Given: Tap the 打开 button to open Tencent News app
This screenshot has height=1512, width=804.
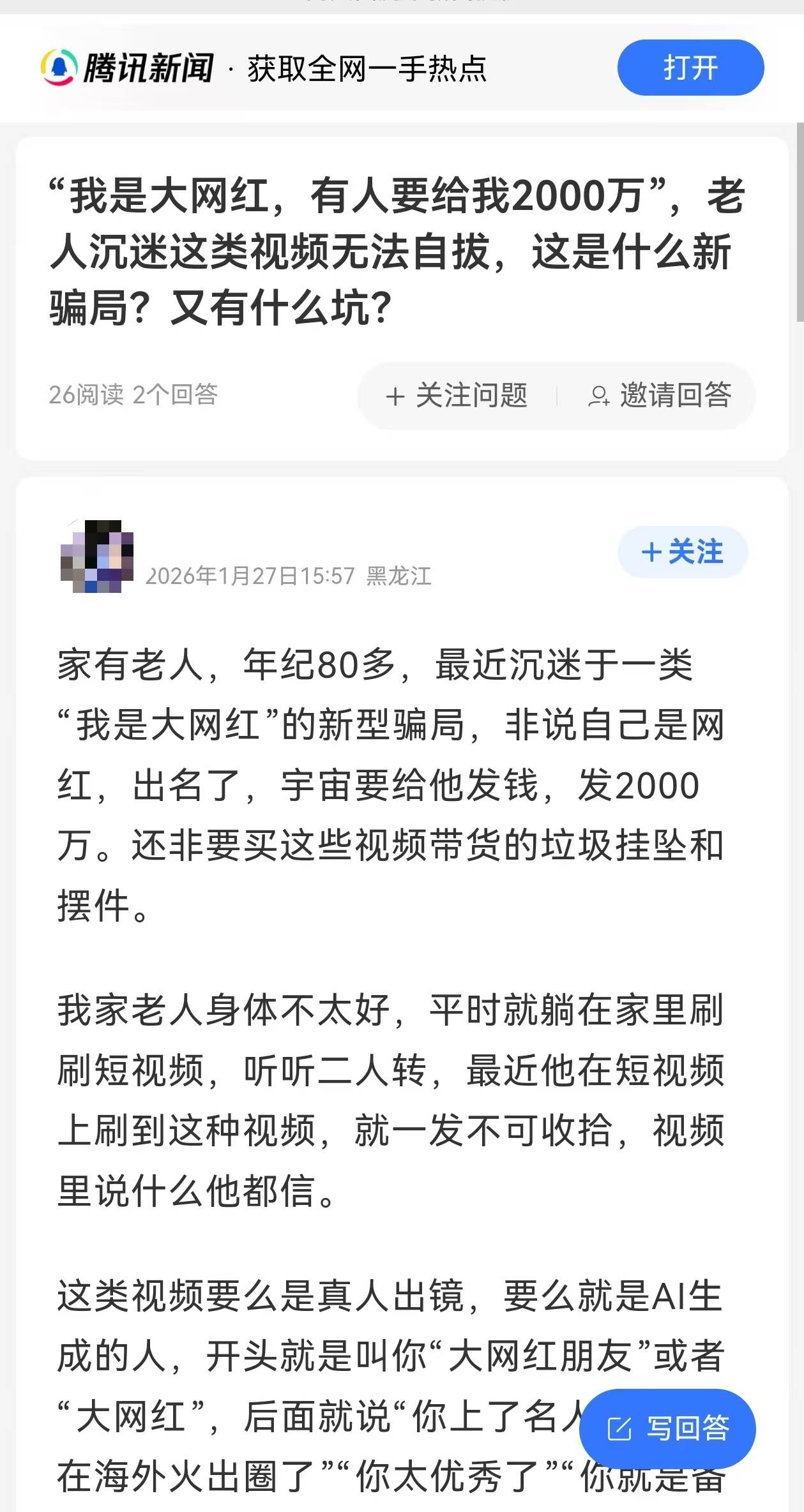Looking at the screenshot, I should 690,68.
